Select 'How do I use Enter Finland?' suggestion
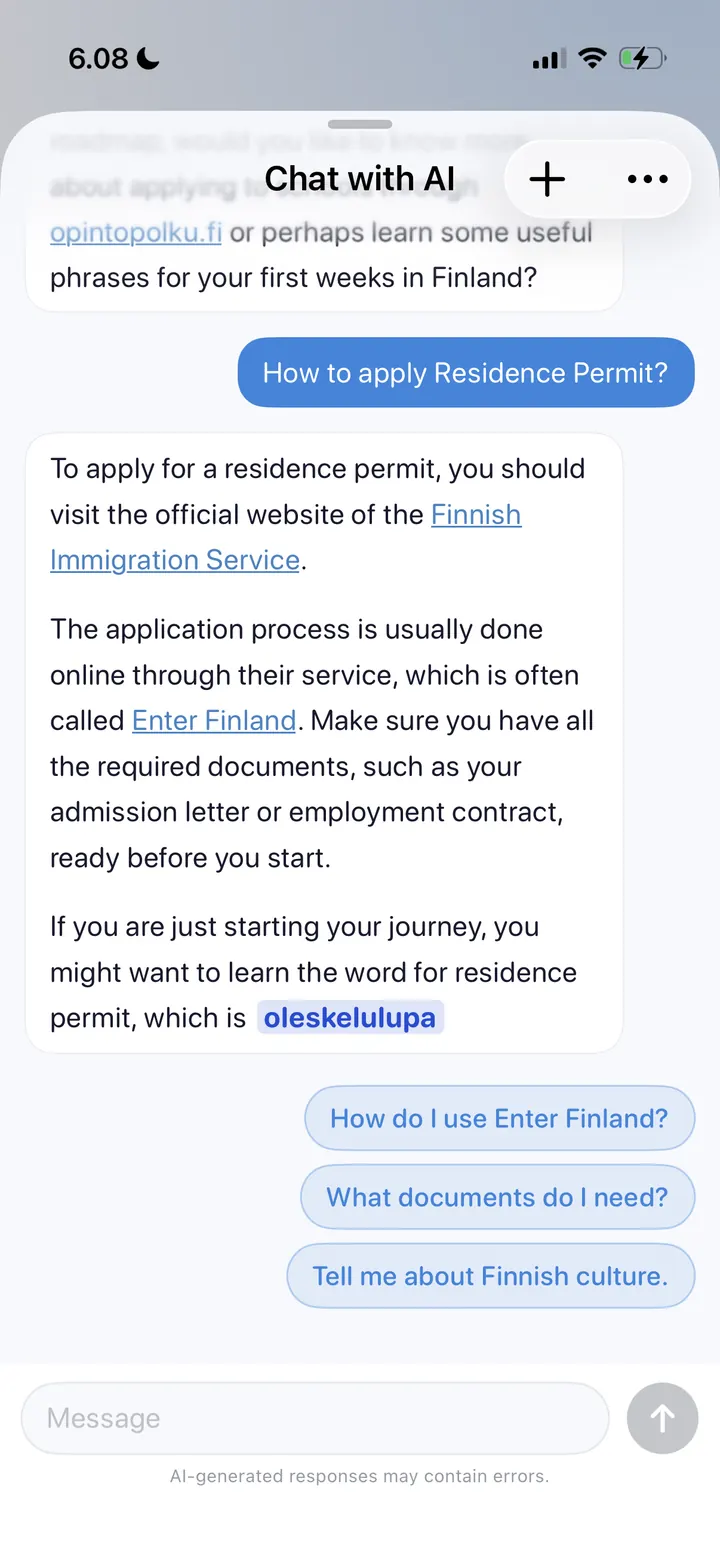Viewport: 720px width, 1565px height. (499, 1118)
